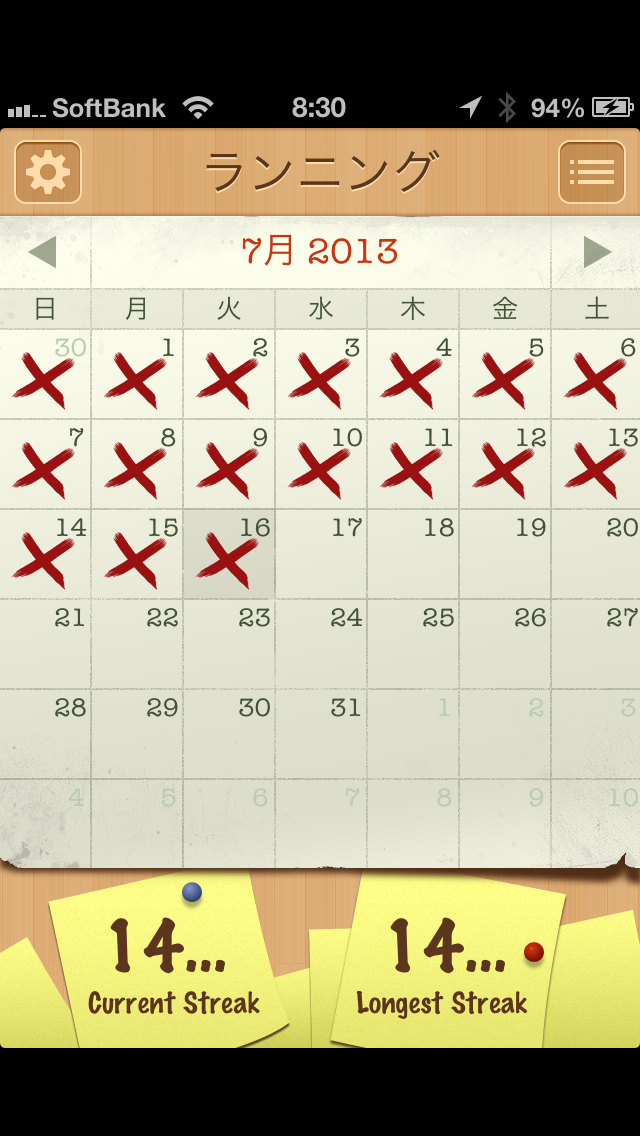This screenshot has height=1136, width=640.
Task: Tap July 31 in the calendar
Action: click(321, 735)
